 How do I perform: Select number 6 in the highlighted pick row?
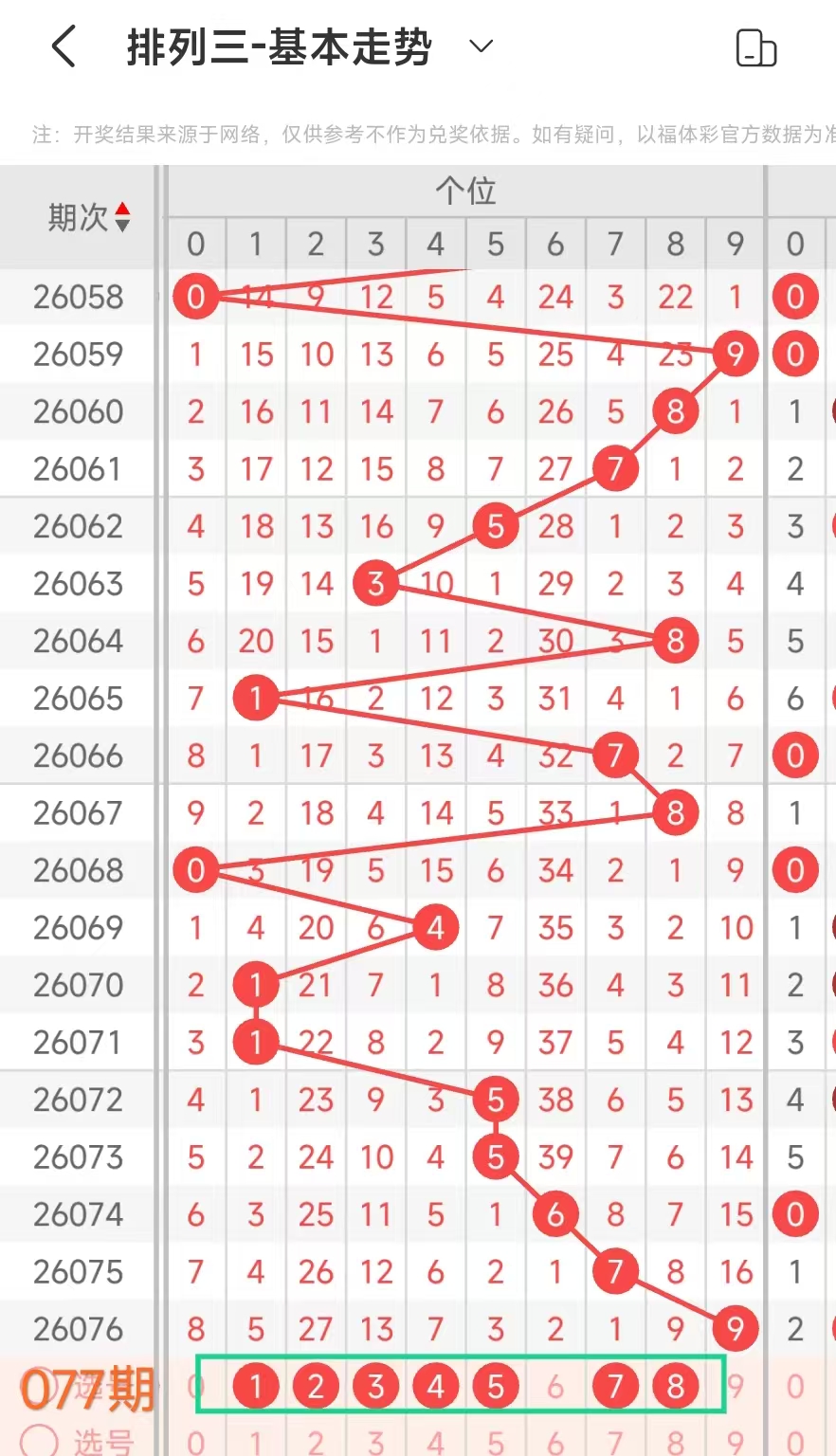point(555,1388)
